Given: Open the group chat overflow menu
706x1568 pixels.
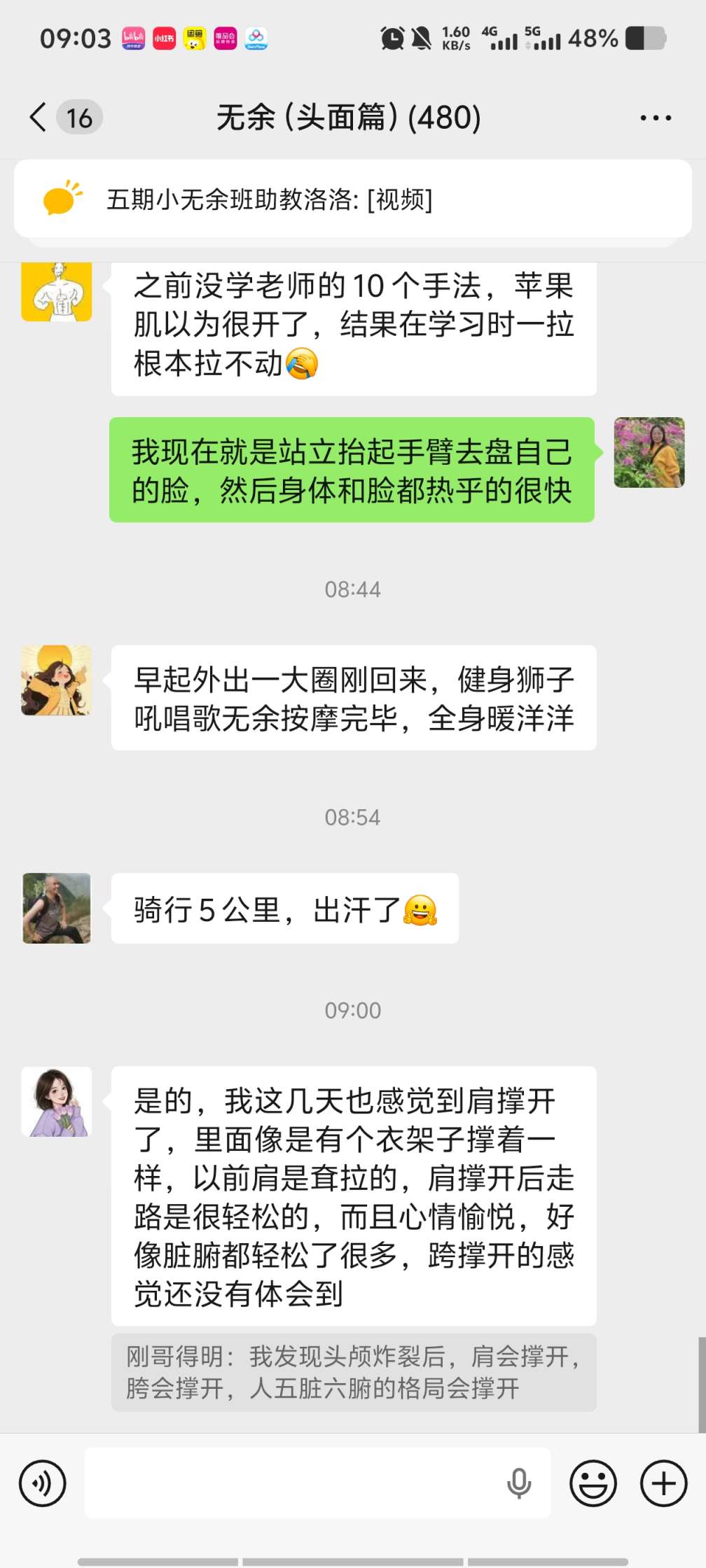Looking at the screenshot, I should (x=656, y=118).
